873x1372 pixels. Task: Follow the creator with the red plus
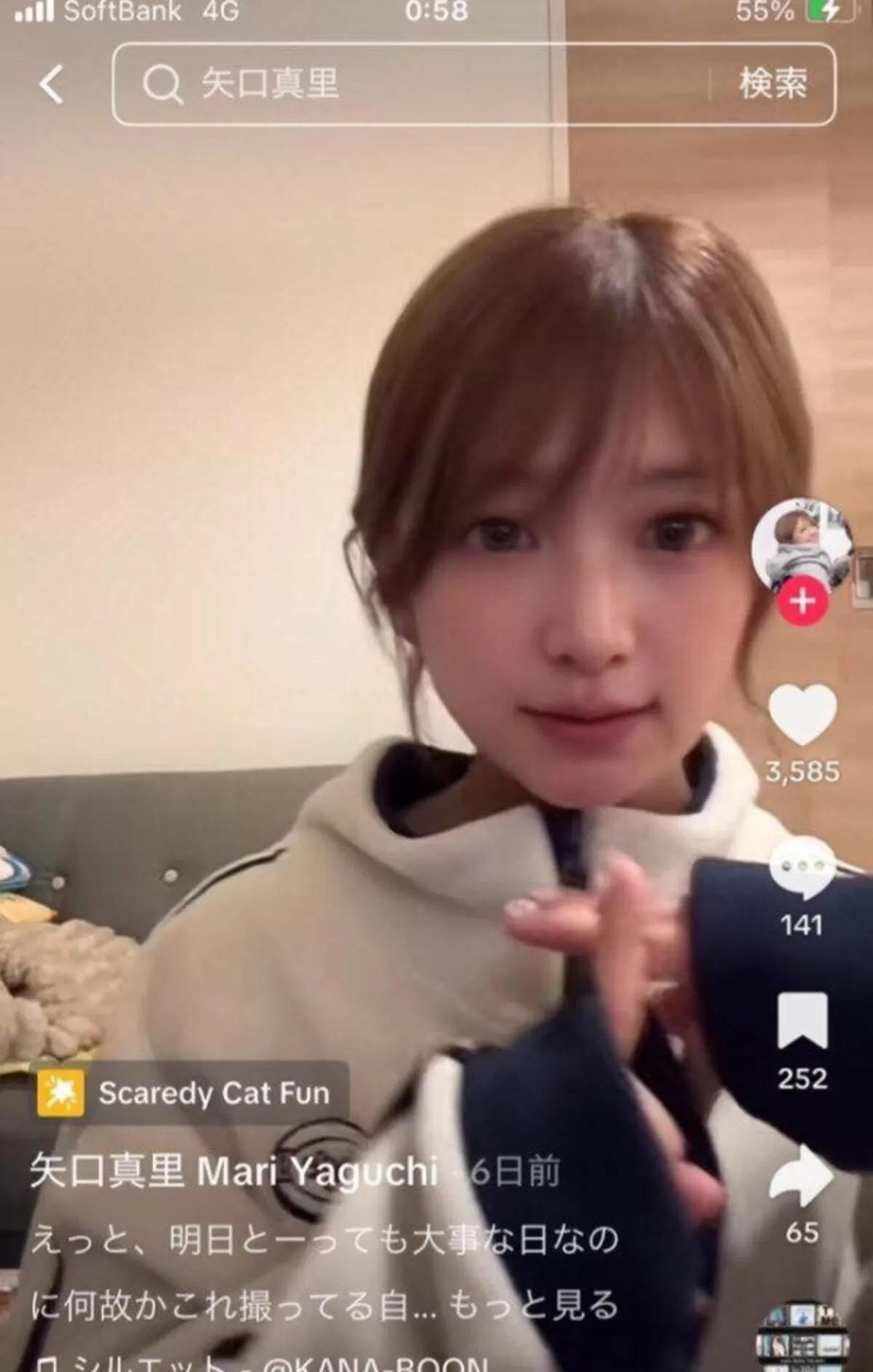click(802, 602)
